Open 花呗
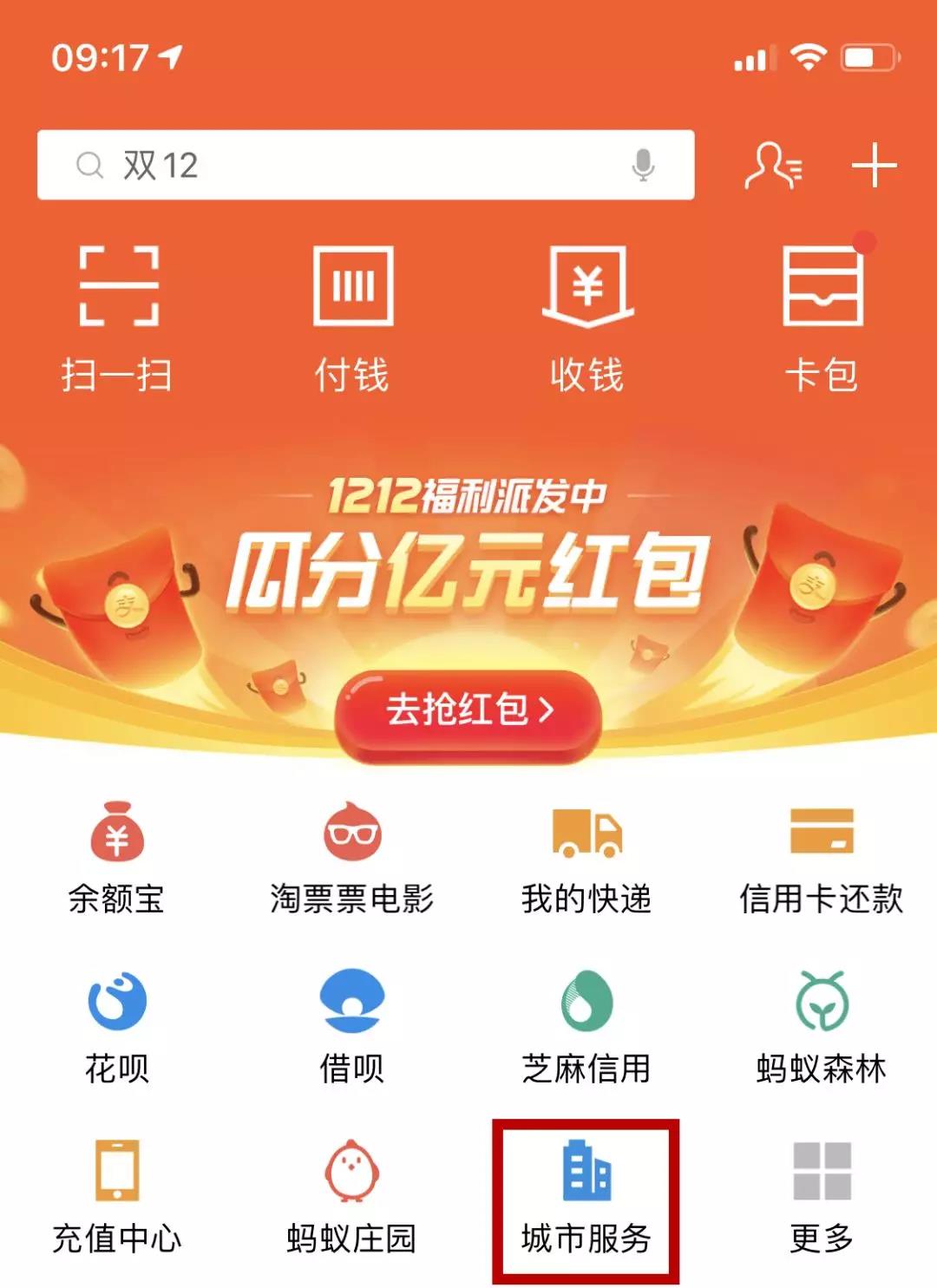 117,1028
